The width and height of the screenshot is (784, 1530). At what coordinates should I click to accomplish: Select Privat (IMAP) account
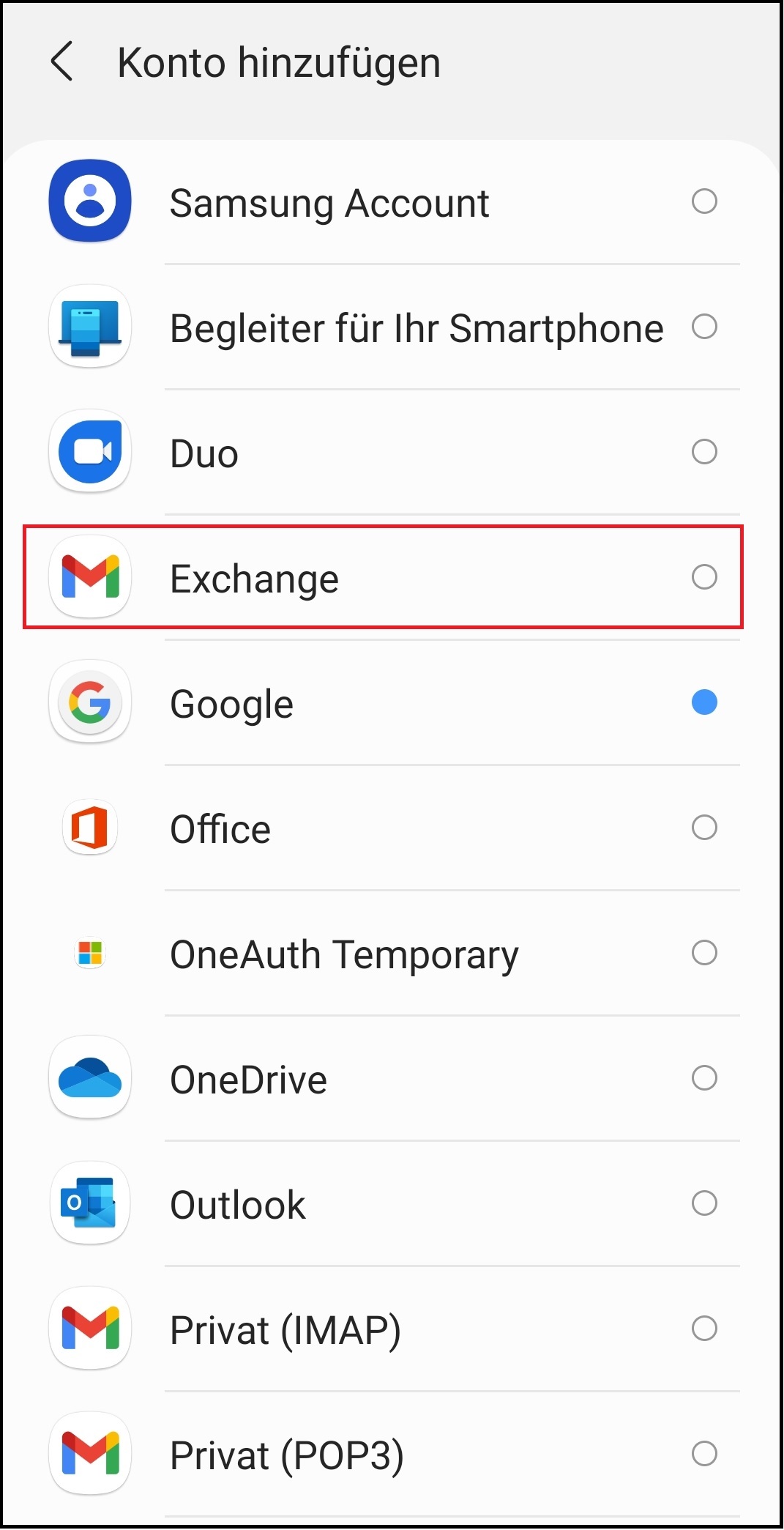tap(392, 1329)
